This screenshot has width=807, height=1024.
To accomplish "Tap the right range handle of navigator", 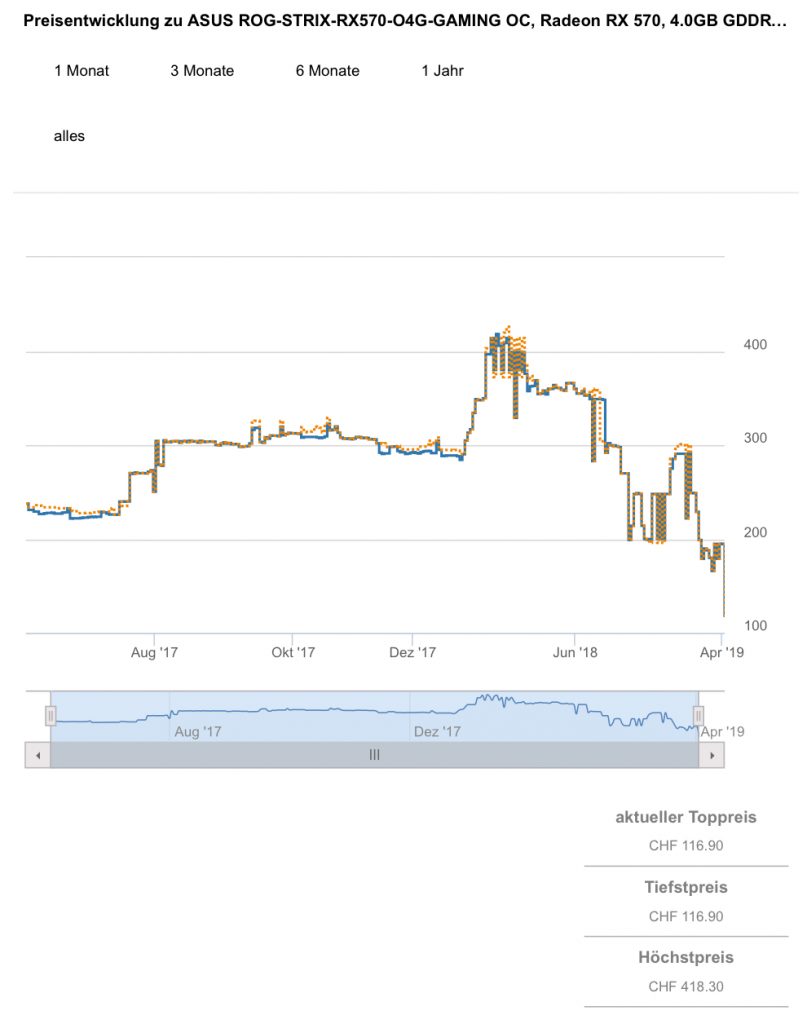I will pos(699,715).
